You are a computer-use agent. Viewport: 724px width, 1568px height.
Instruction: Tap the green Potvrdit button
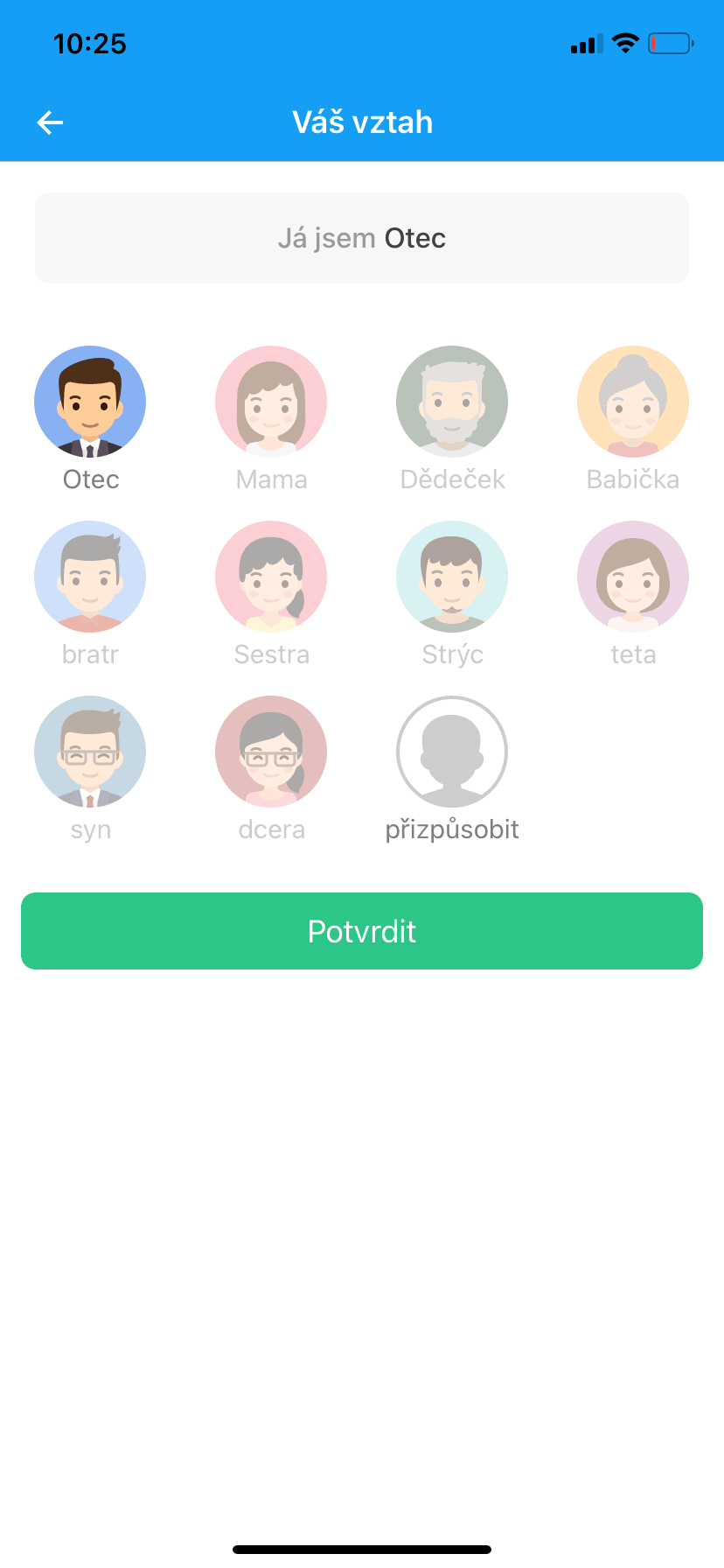[362, 931]
